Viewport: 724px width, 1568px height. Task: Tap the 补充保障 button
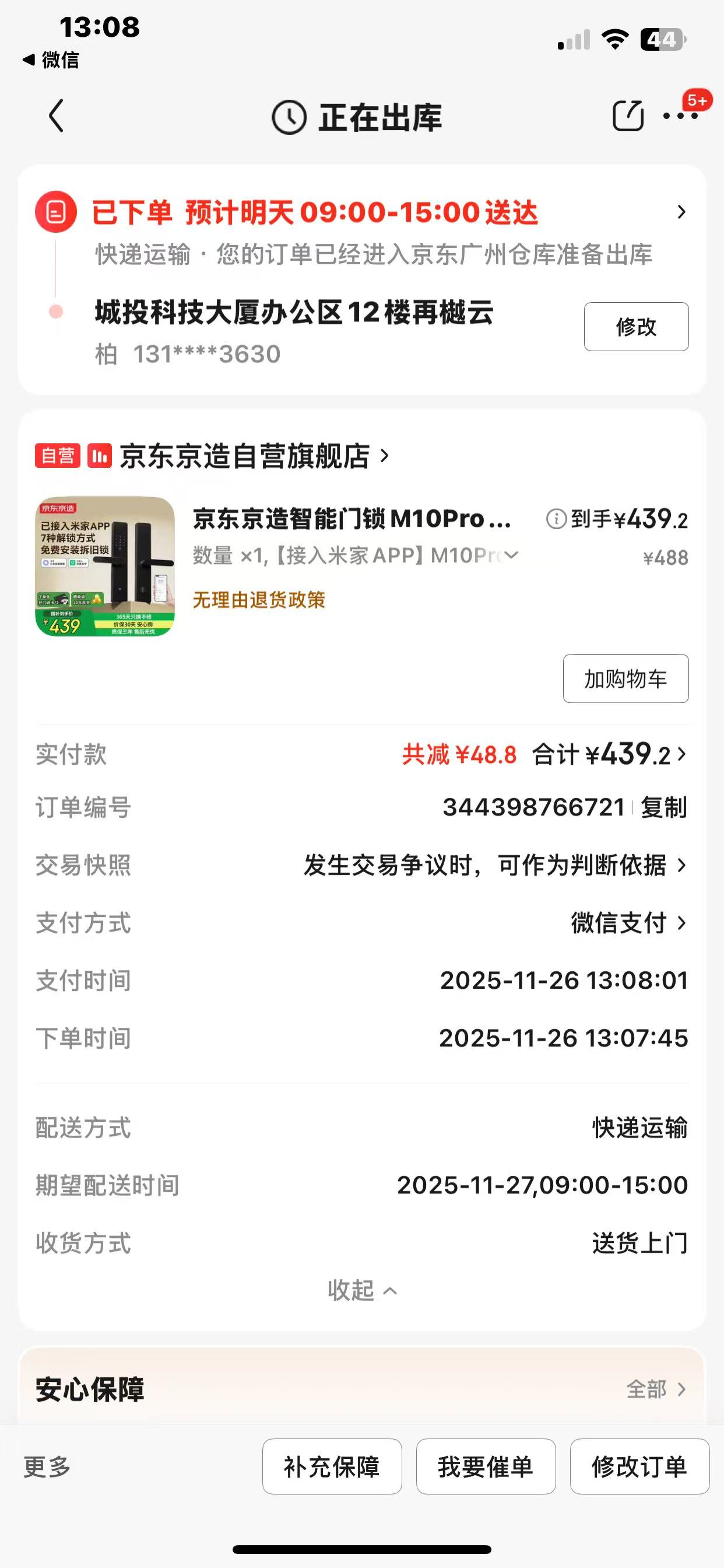coord(332,1466)
